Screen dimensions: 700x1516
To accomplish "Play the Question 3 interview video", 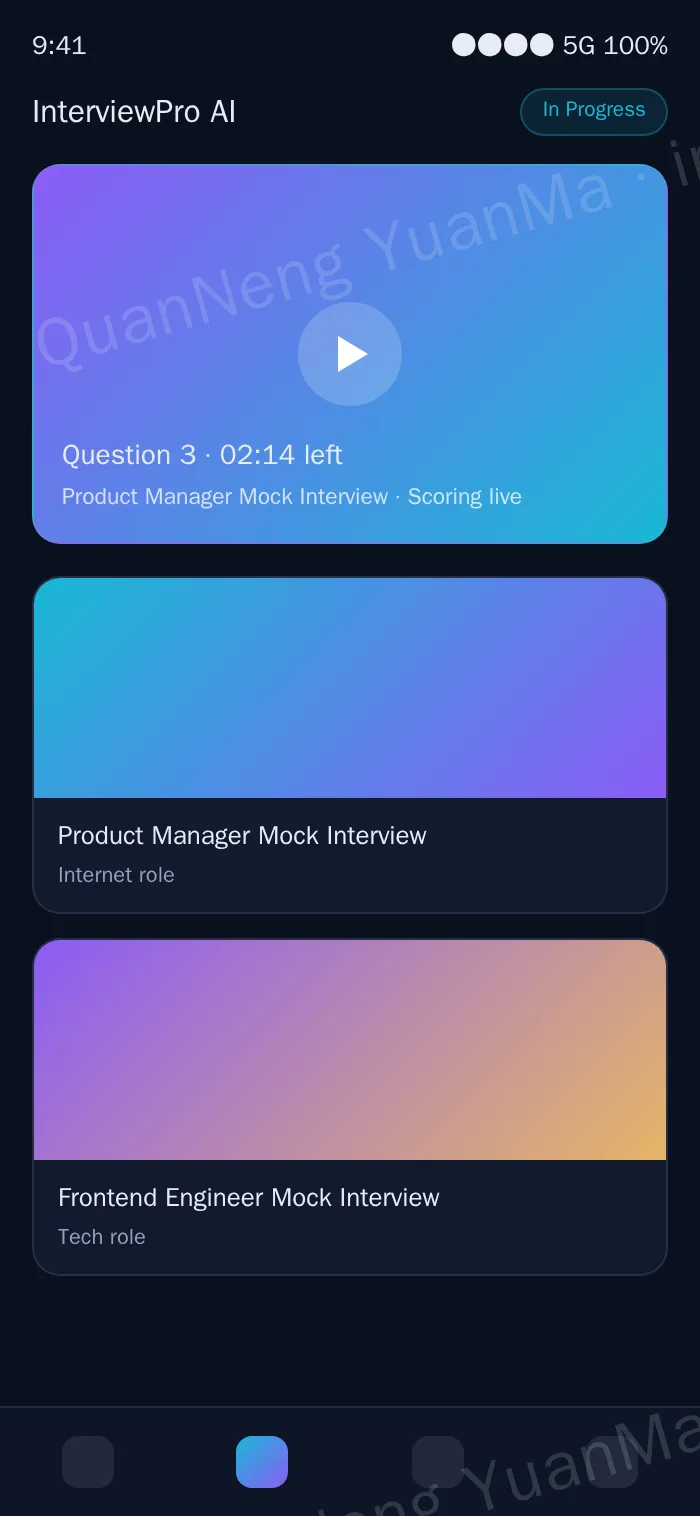I will [x=350, y=354].
